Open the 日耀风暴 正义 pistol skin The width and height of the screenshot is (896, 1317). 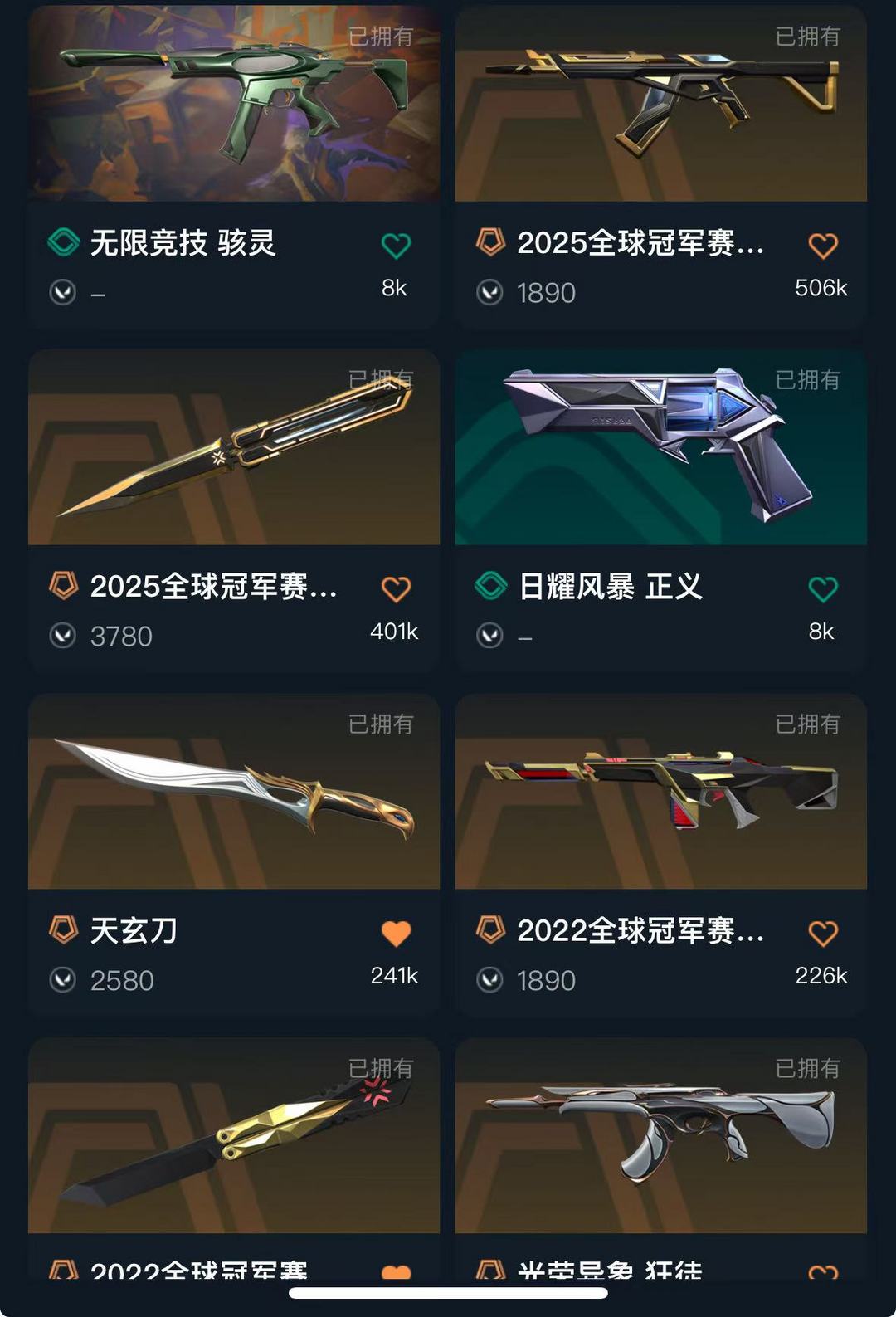pos(660,448)
